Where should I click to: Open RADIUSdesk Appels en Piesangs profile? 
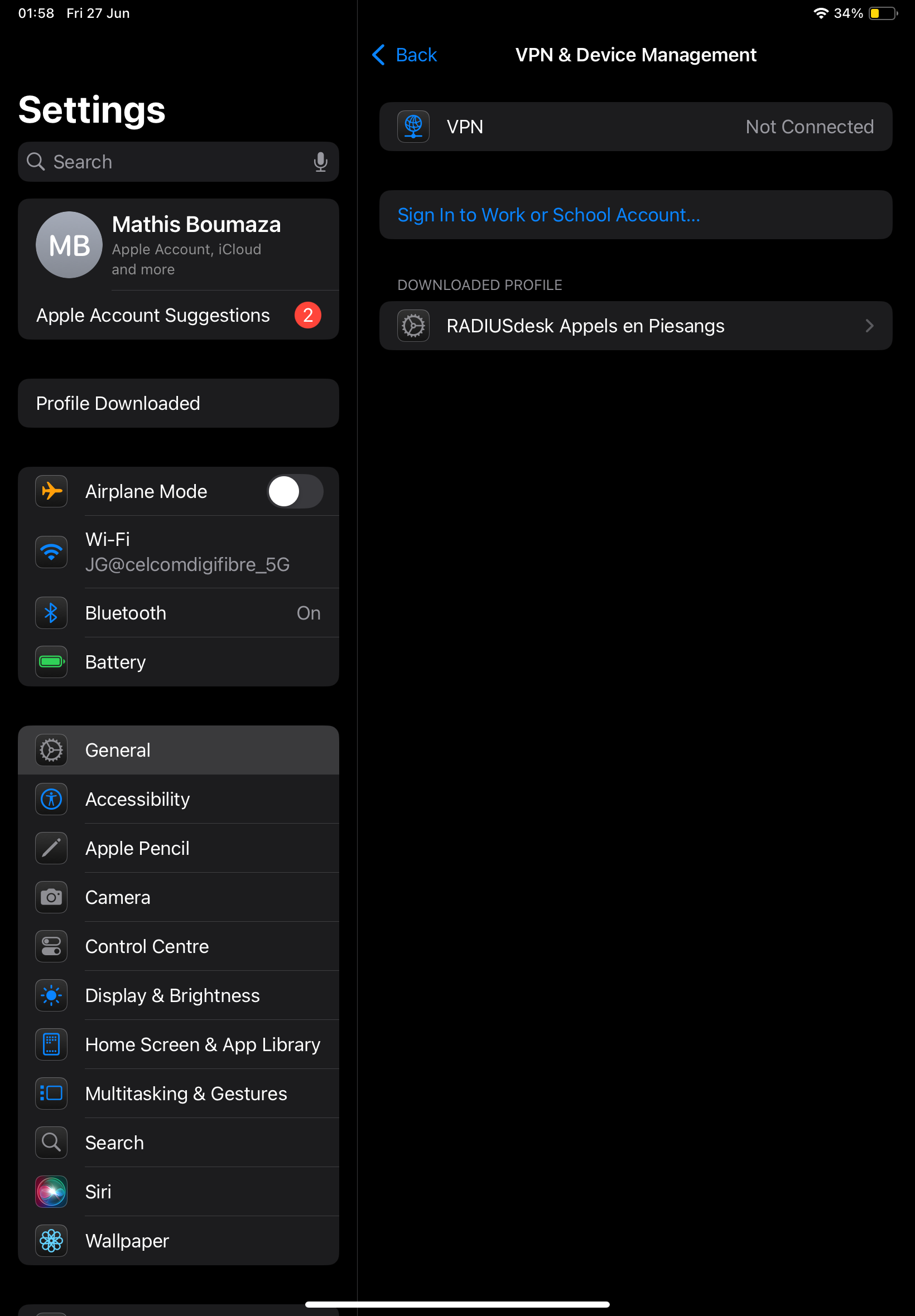[x=635, y=326]
